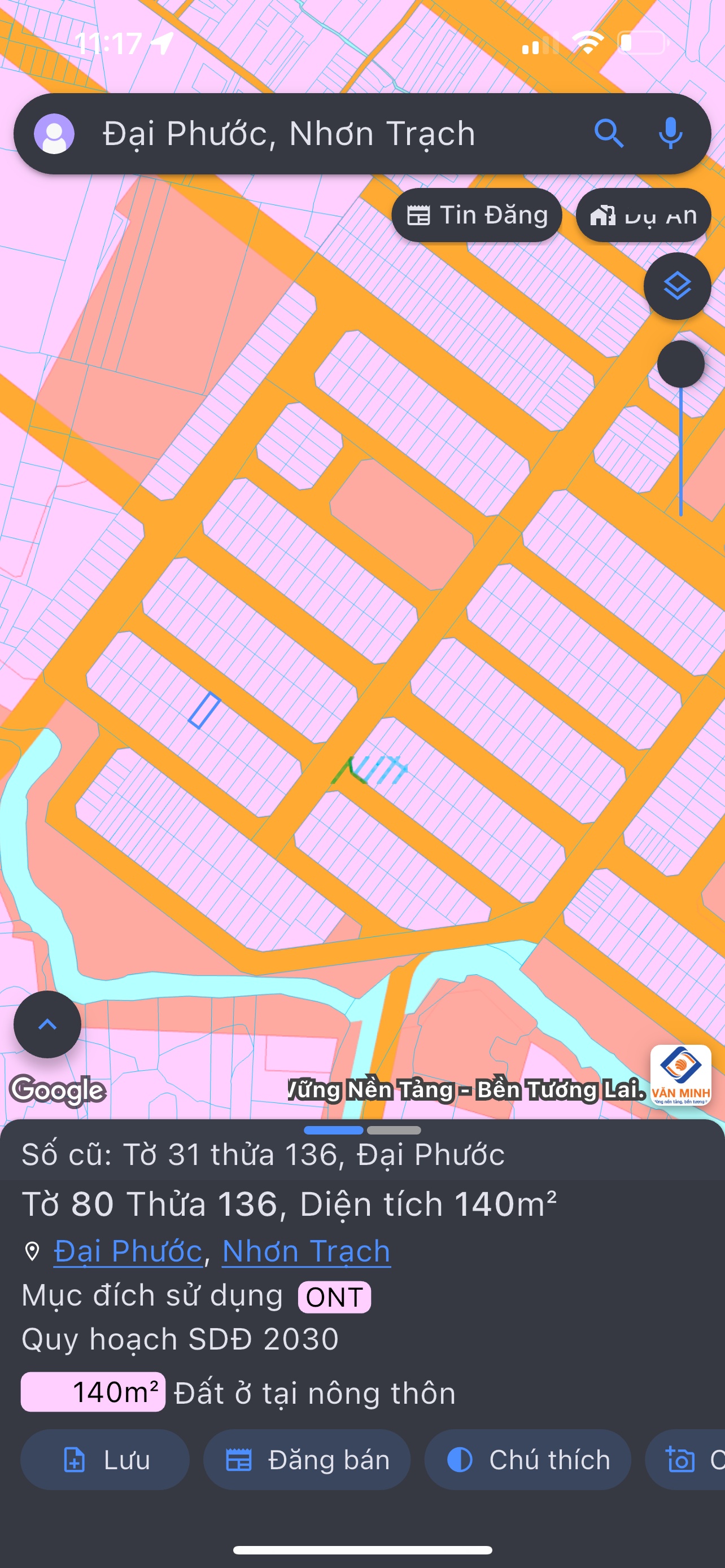725x1568 pixels.
Task: Tap the magnifier search icon
Action: tap(609, 133)
